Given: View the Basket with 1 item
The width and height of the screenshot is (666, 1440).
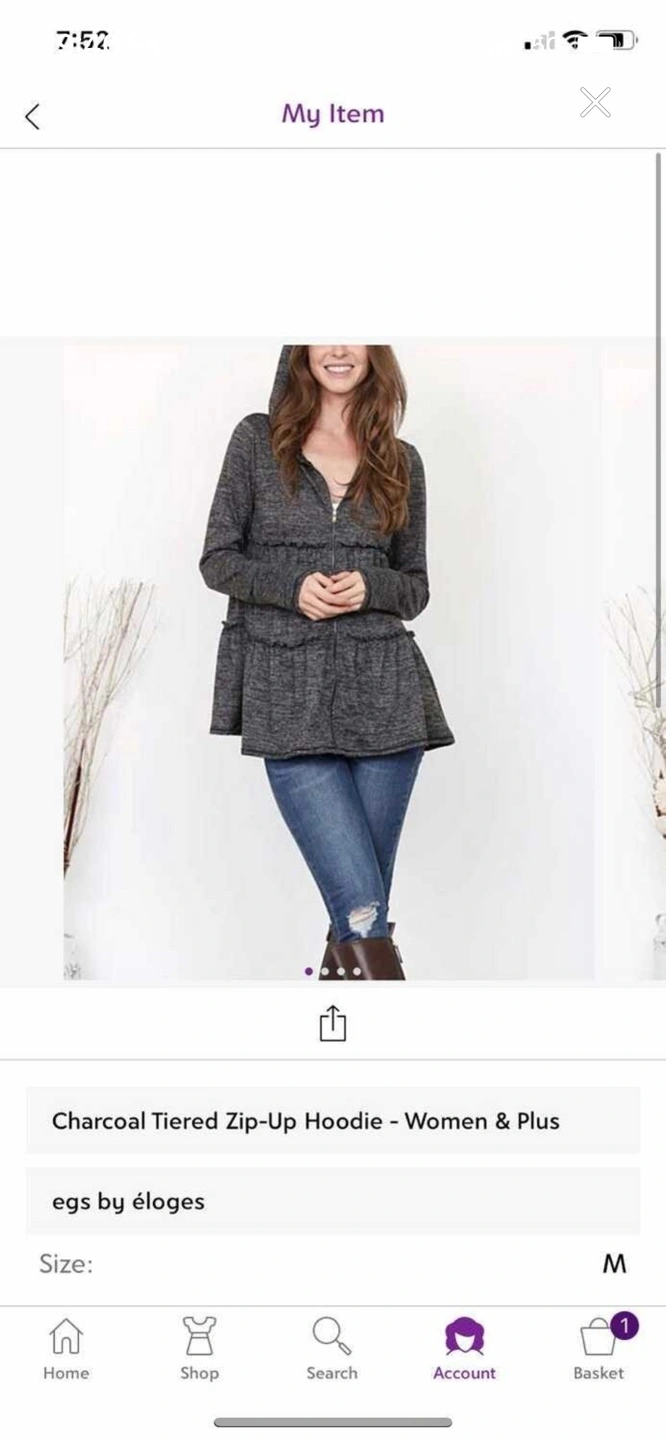Looking at the screenshot, I should [599, 1349].
